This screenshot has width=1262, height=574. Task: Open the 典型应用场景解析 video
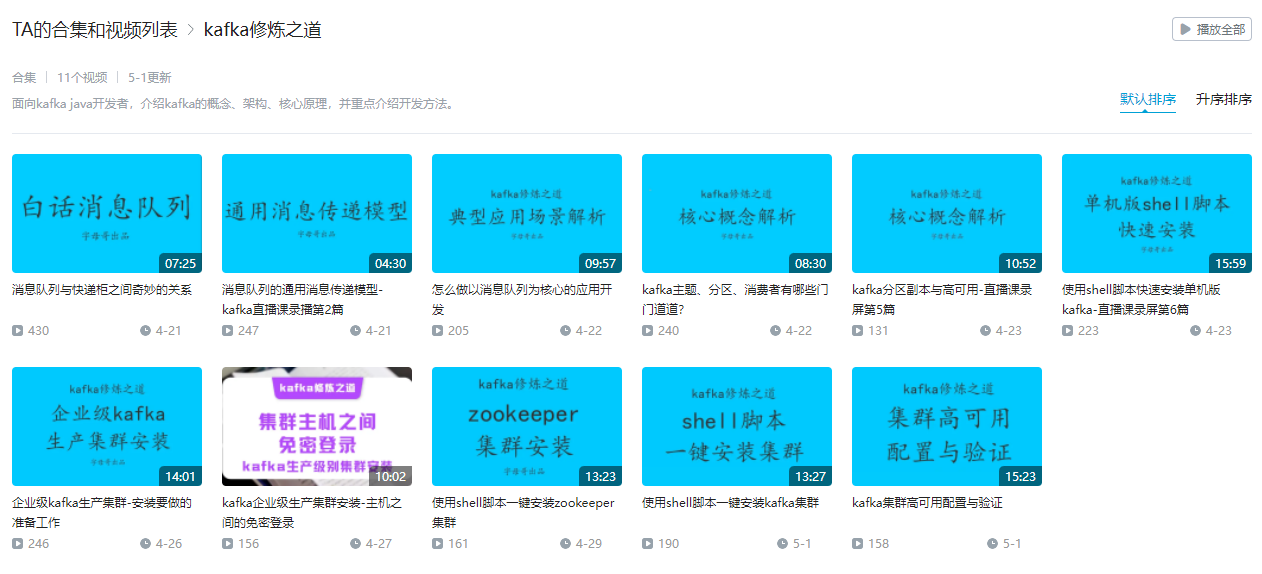pos(527,213)
